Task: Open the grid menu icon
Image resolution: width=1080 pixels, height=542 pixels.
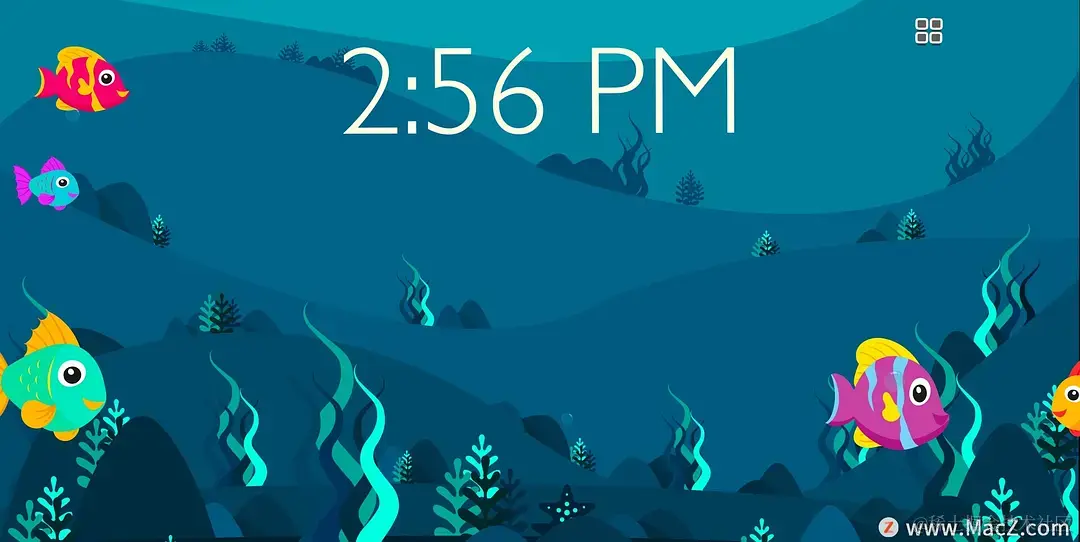Action: [929, 31]
